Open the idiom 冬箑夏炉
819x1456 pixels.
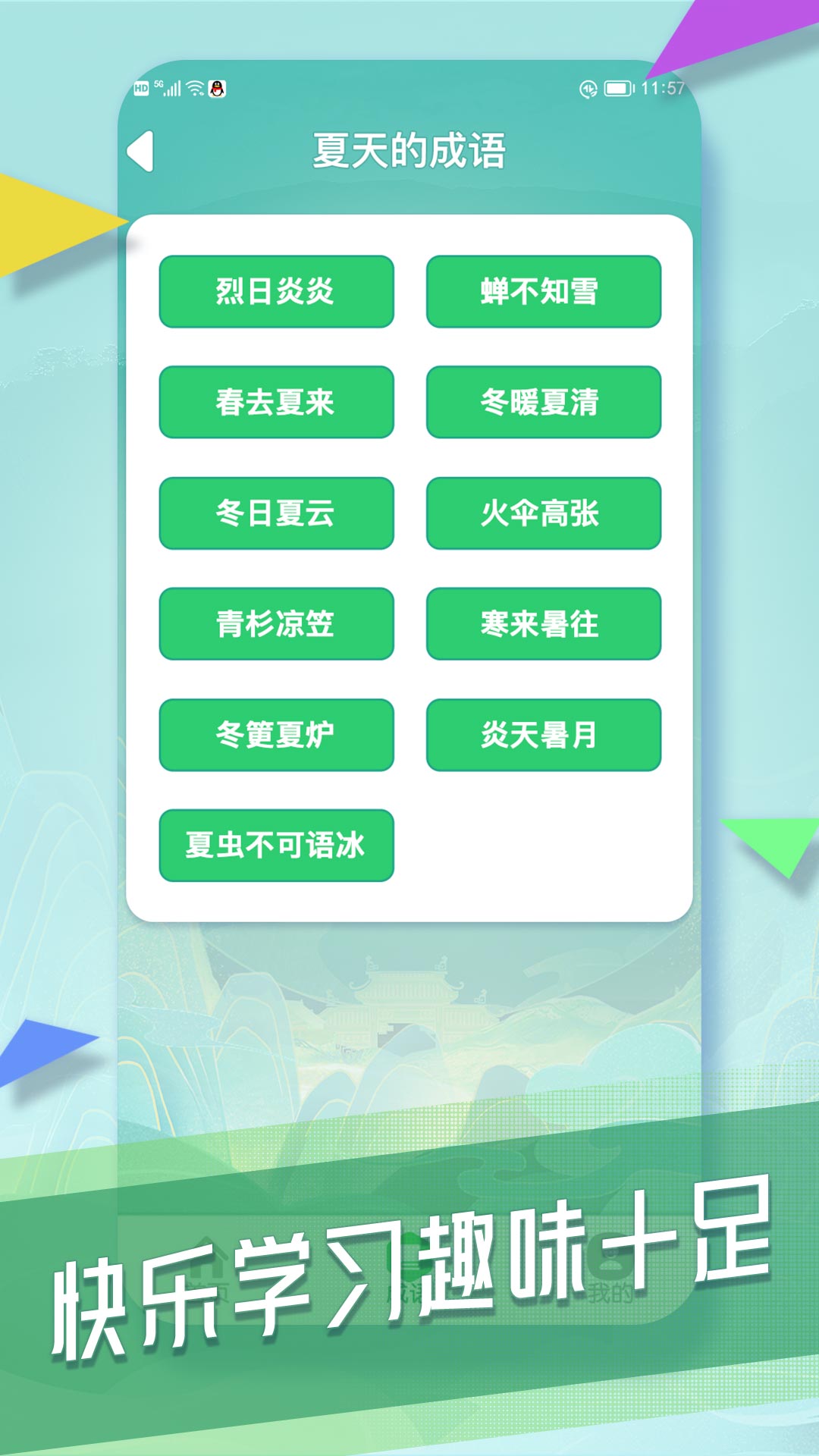tap(276, 735)
